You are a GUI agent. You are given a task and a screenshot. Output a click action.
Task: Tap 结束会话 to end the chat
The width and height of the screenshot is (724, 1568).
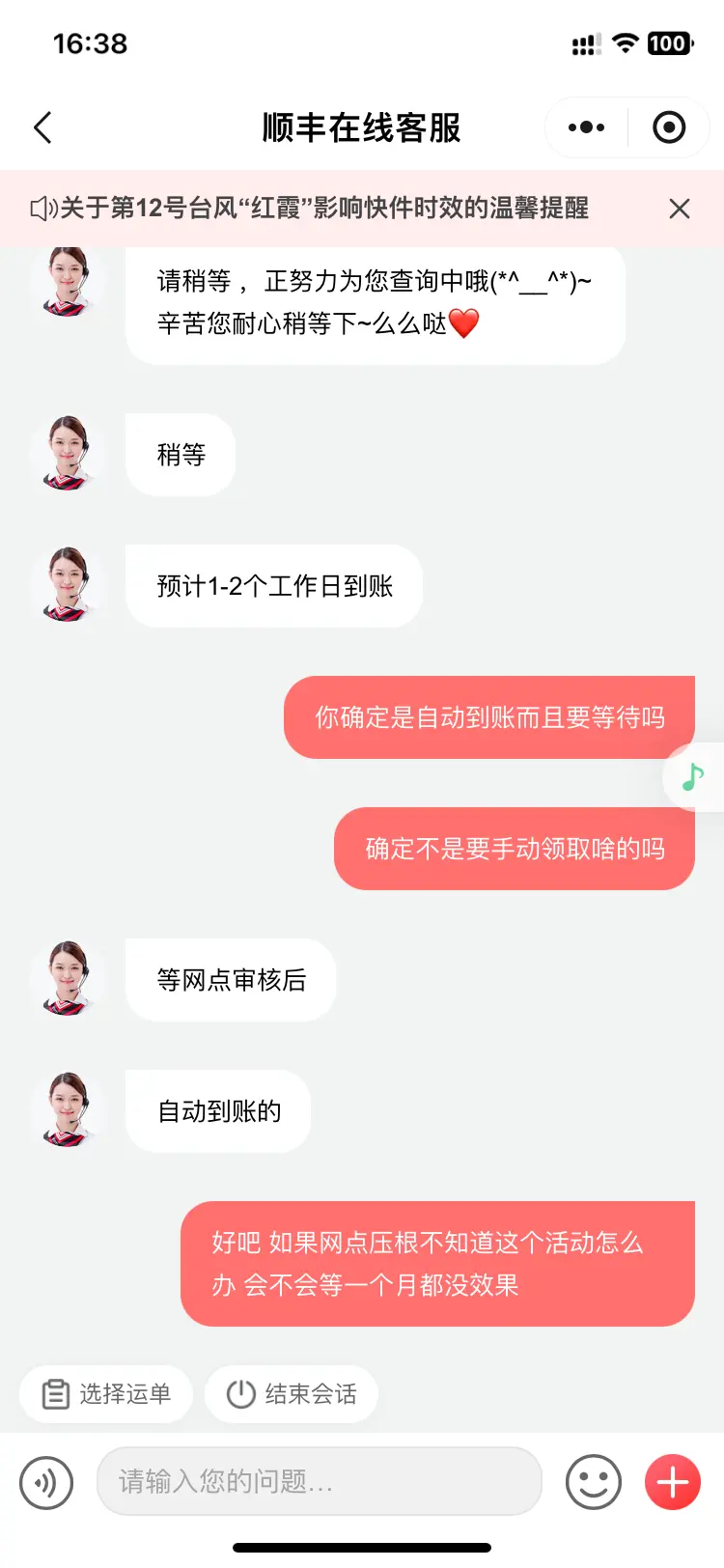292,1394
